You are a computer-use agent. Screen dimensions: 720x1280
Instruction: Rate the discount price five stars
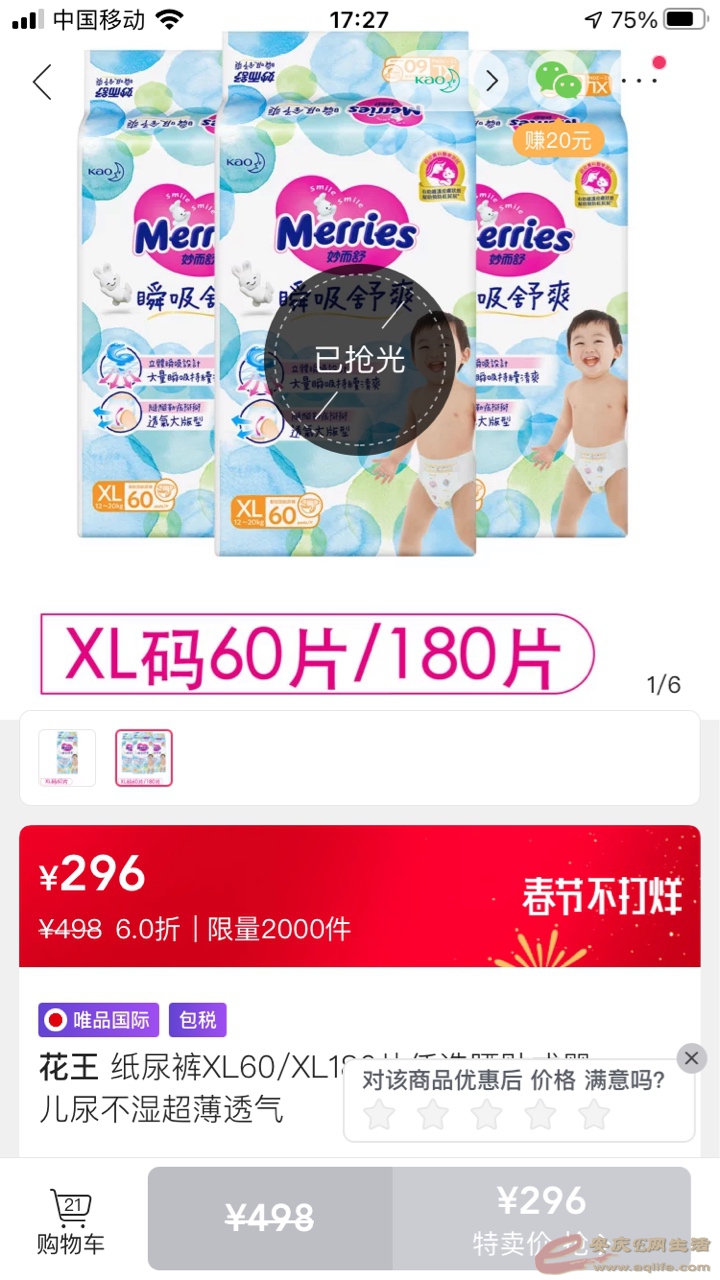pos(594,1114)
